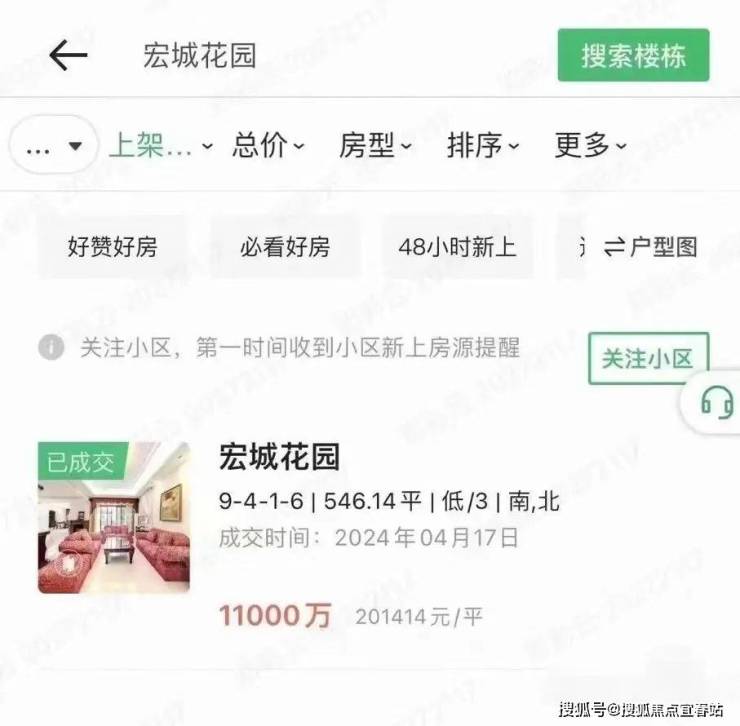Expand the 排序 sort options
Viewport: 740px width, 726px height.
click(x=483, y=146)
